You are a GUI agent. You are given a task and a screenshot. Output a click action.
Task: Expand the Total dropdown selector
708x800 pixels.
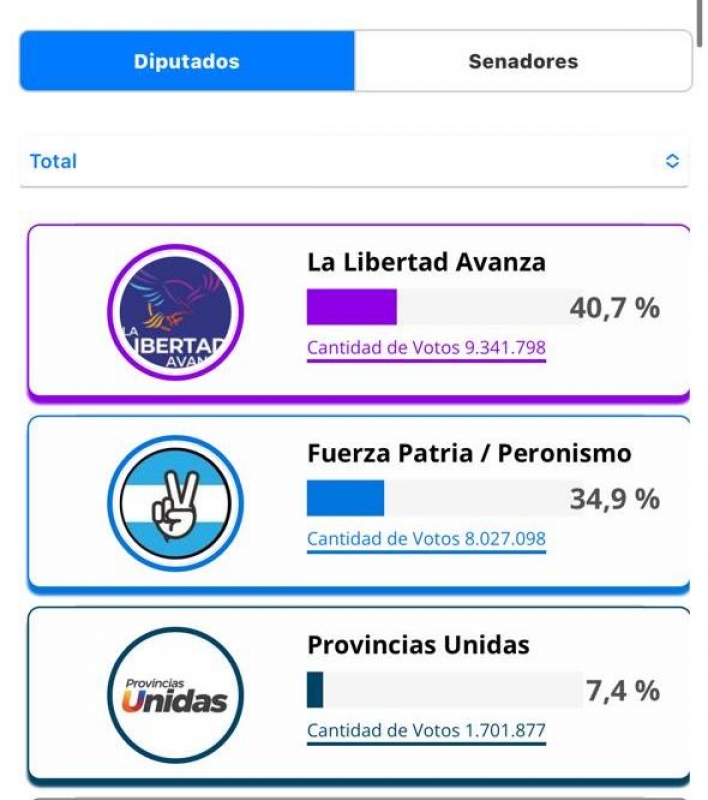click(x=354, y=161)
